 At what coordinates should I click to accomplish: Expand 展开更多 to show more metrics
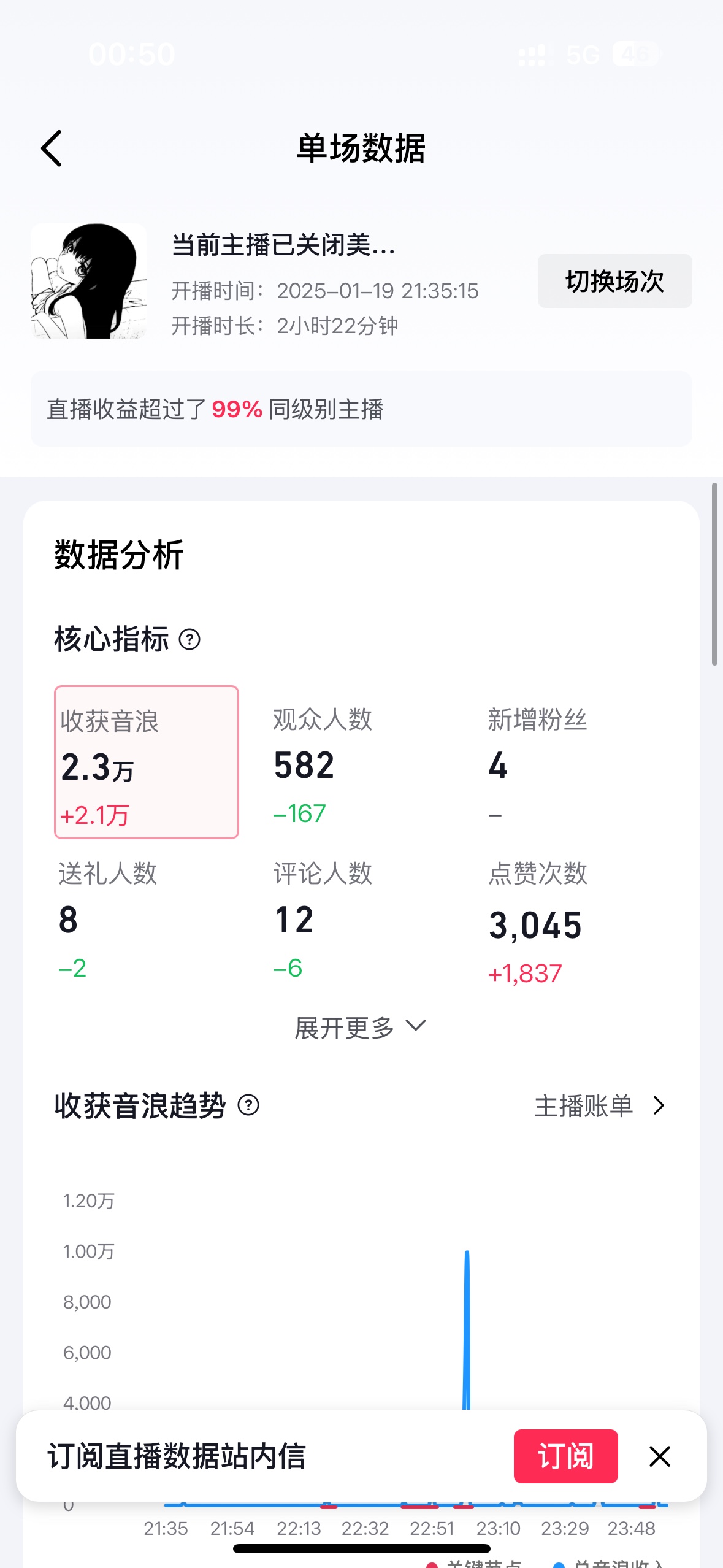pos(361,1028)
